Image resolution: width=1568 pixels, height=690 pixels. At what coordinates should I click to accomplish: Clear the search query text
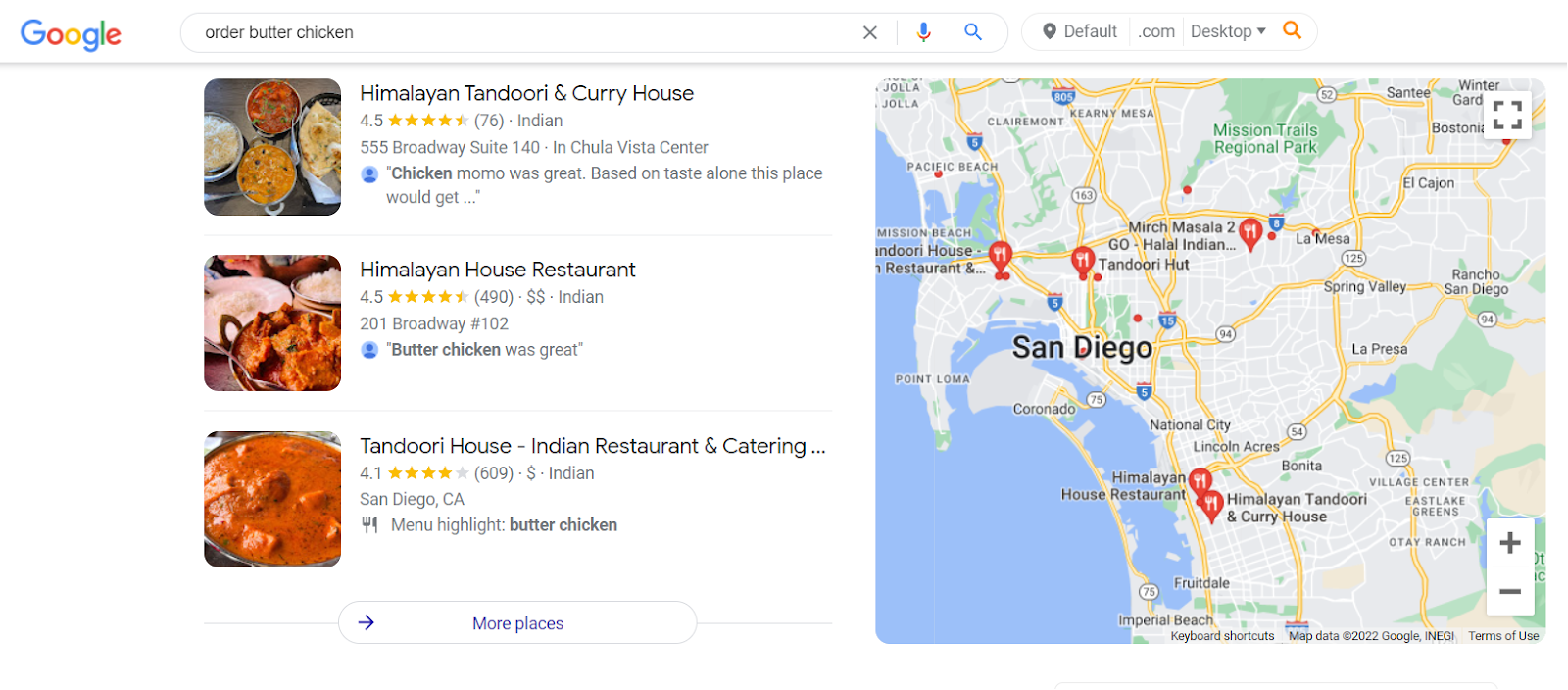tap(869, 32)
